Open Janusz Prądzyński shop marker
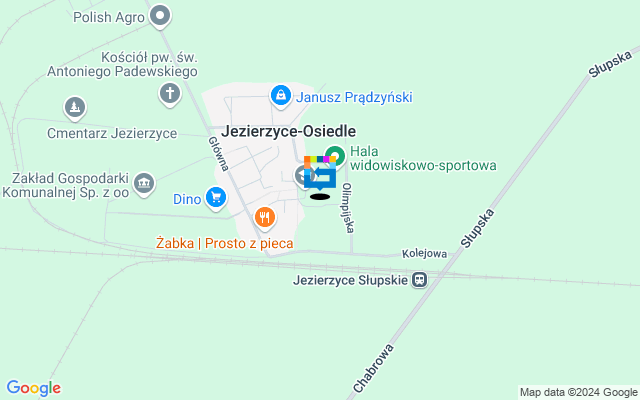Image resolution: width=640 pixels, height=400 pixels. 282,95
